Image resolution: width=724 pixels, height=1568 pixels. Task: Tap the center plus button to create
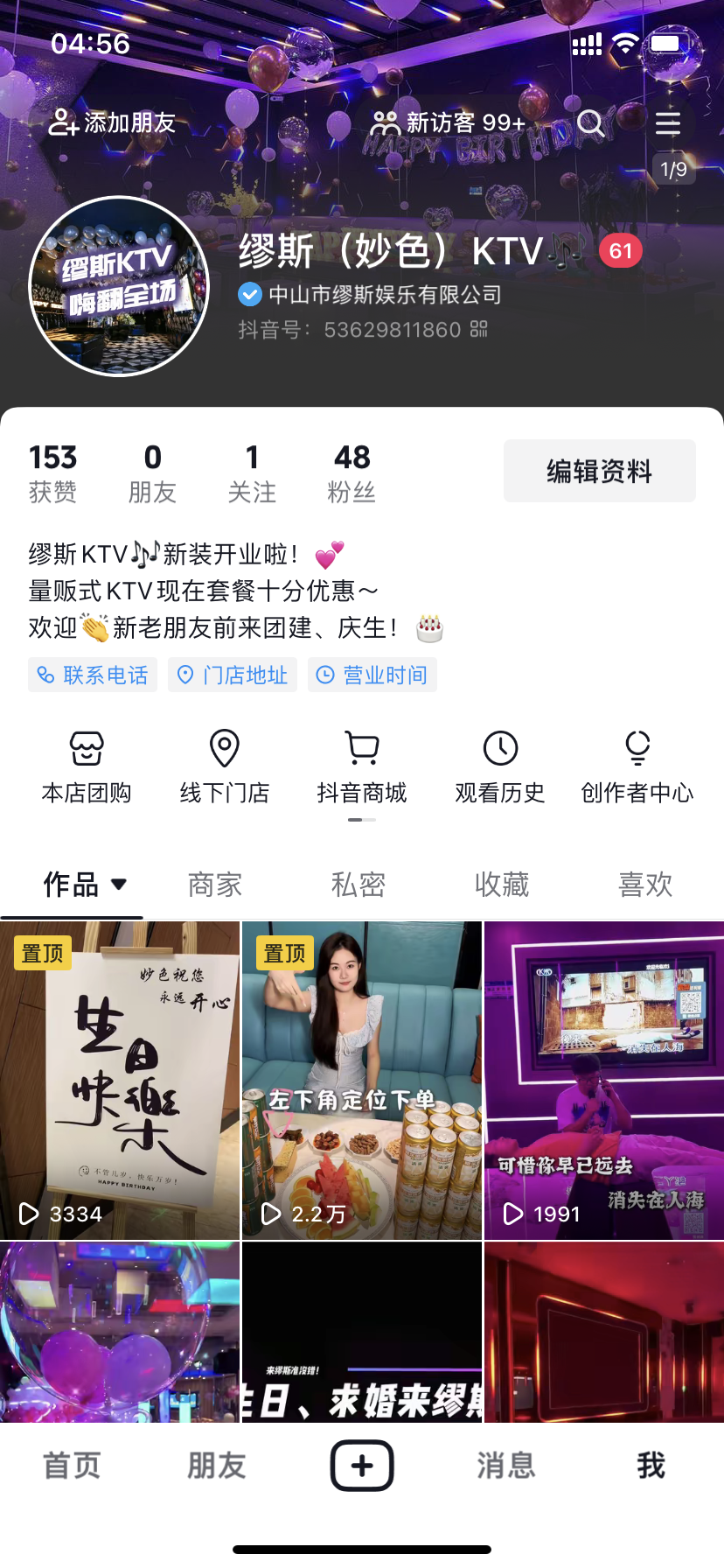(x=362, y=1466)
